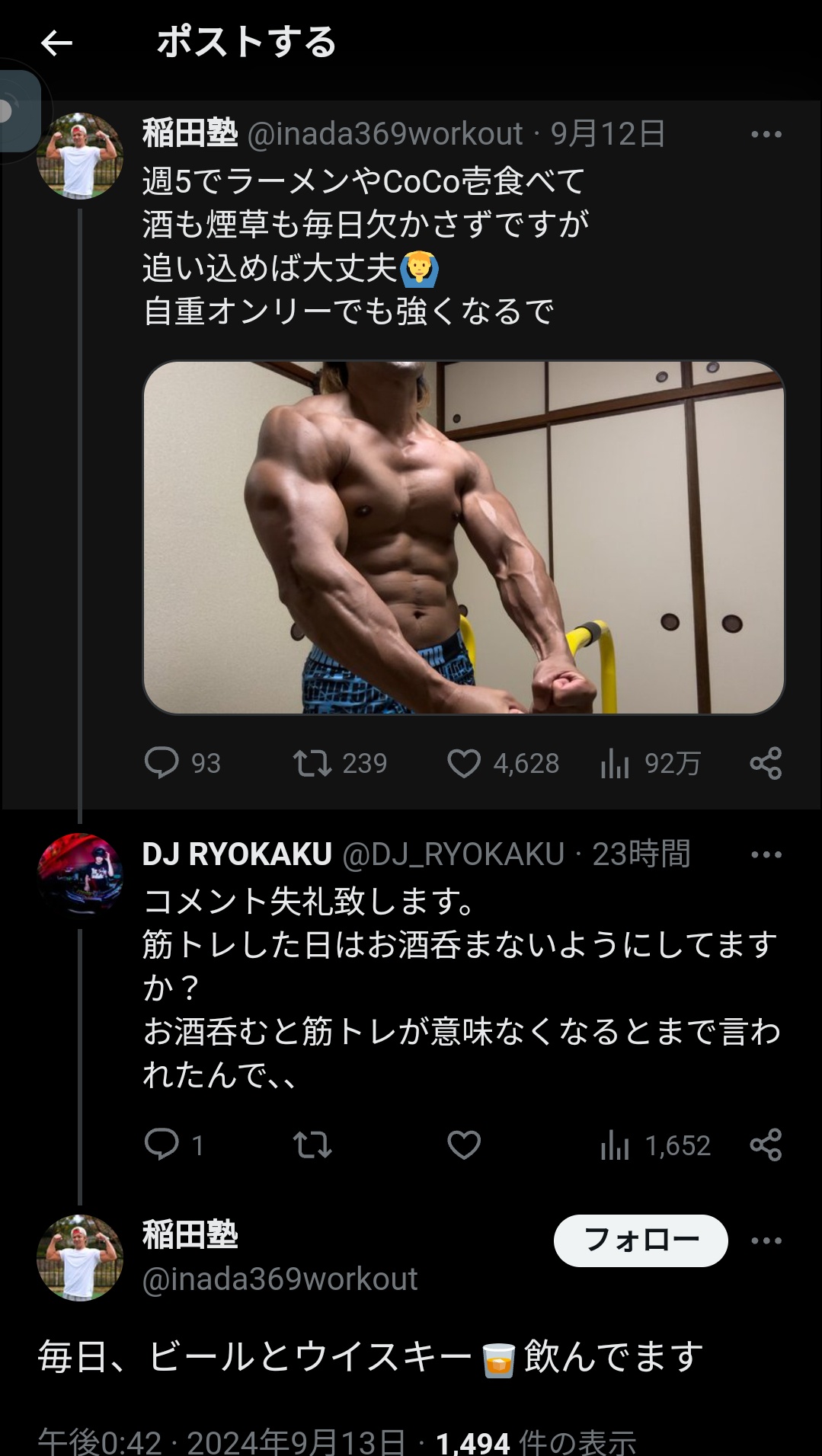This screenshot has width=822, height=1456.
Task: Share 稲田塾's original post
Action: 766,762
